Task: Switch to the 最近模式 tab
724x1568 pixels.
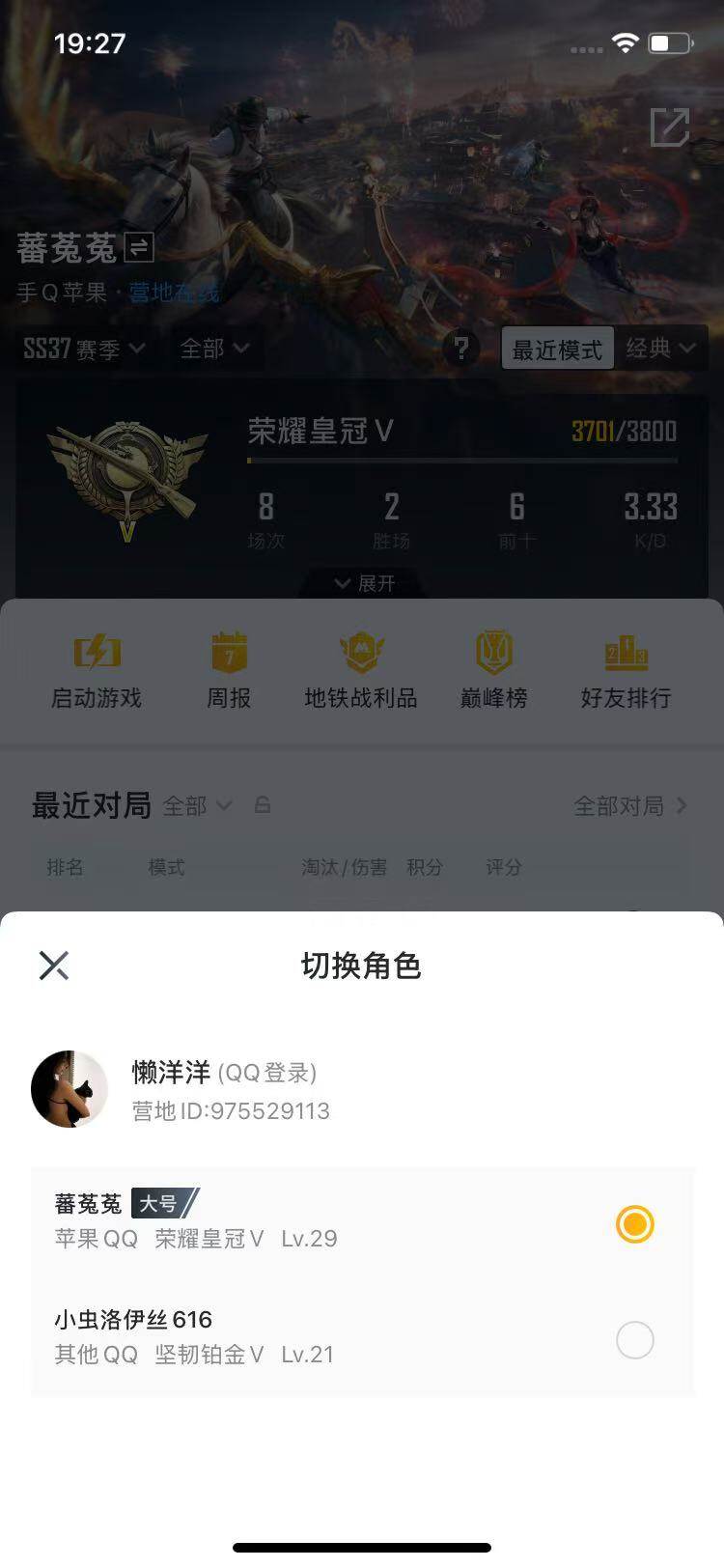Action: click(x=558, y=349)
